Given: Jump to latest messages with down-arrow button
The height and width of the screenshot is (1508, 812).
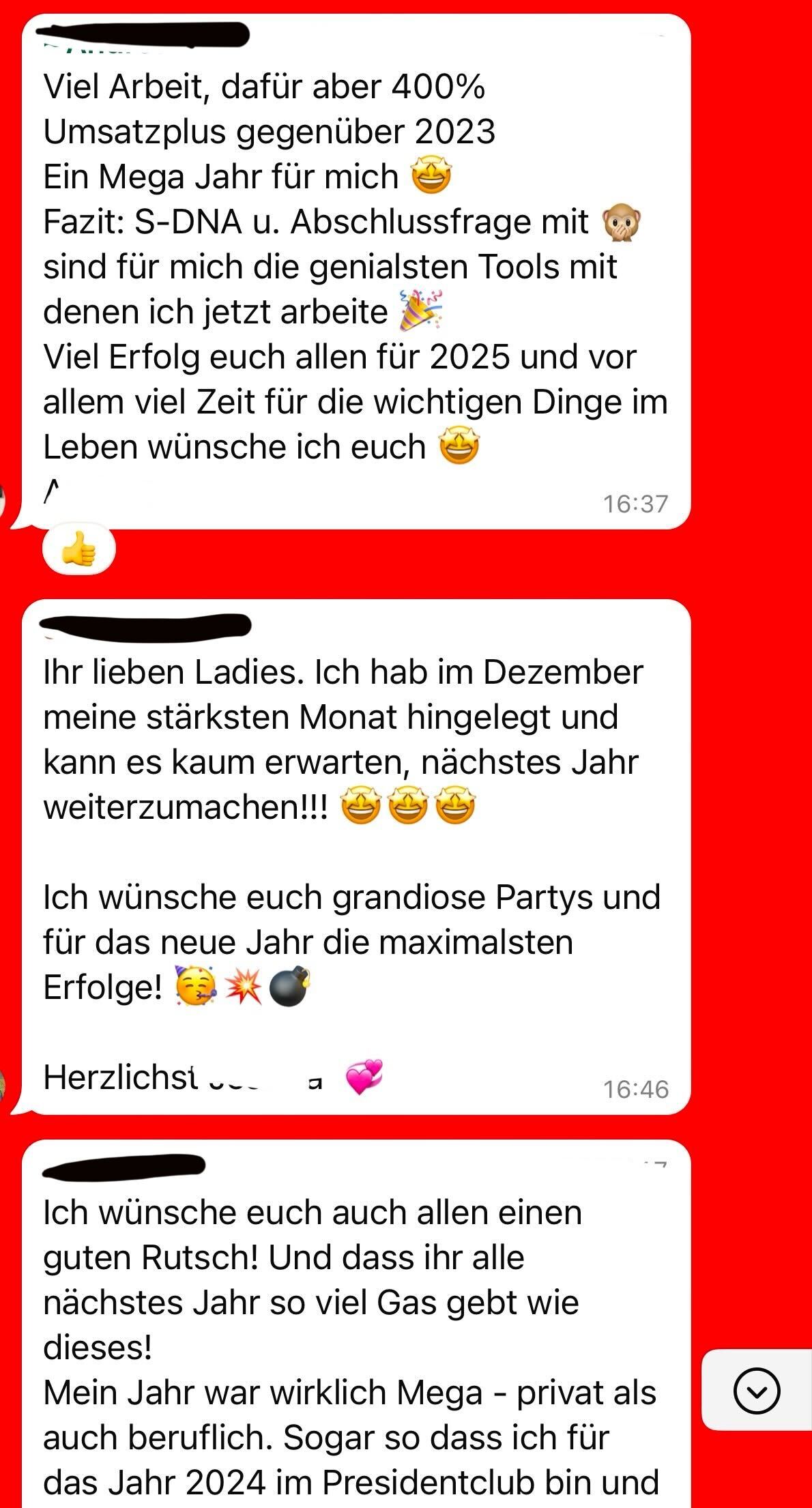Looking at the screenshot, I should pyautogui.click(x=757, y=1390).
